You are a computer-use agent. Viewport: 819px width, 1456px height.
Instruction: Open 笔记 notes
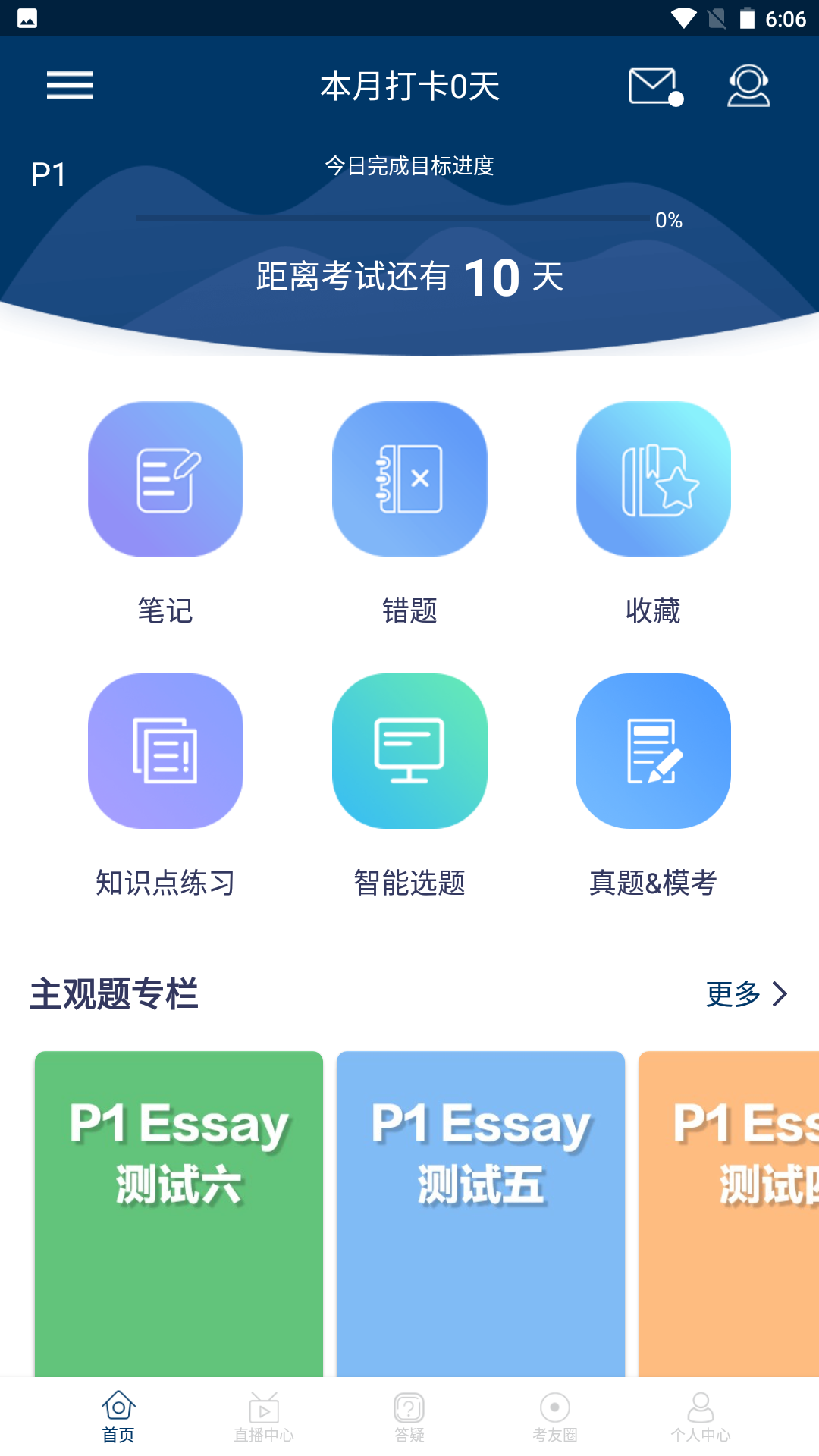[165, 479]
